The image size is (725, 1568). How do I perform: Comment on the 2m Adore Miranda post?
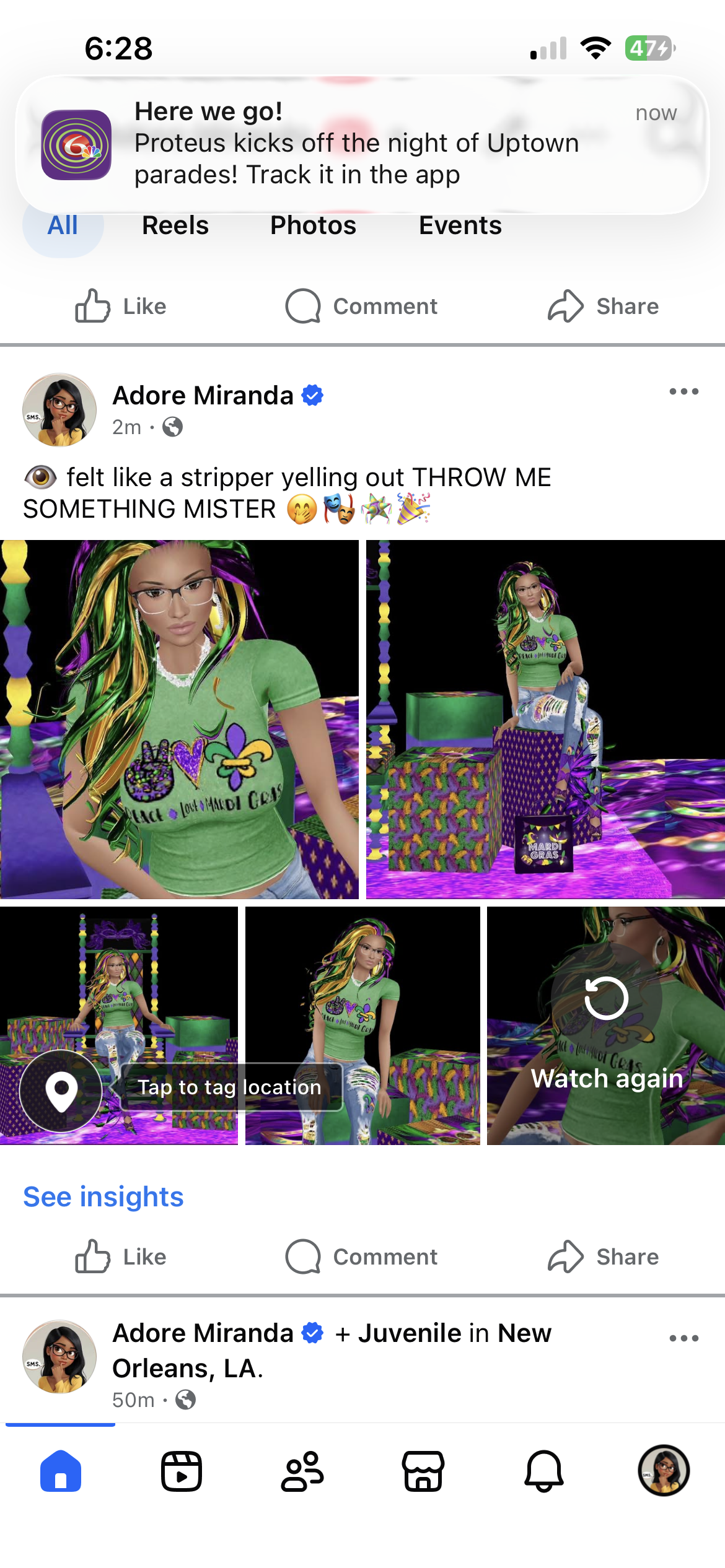[362, 1257]
